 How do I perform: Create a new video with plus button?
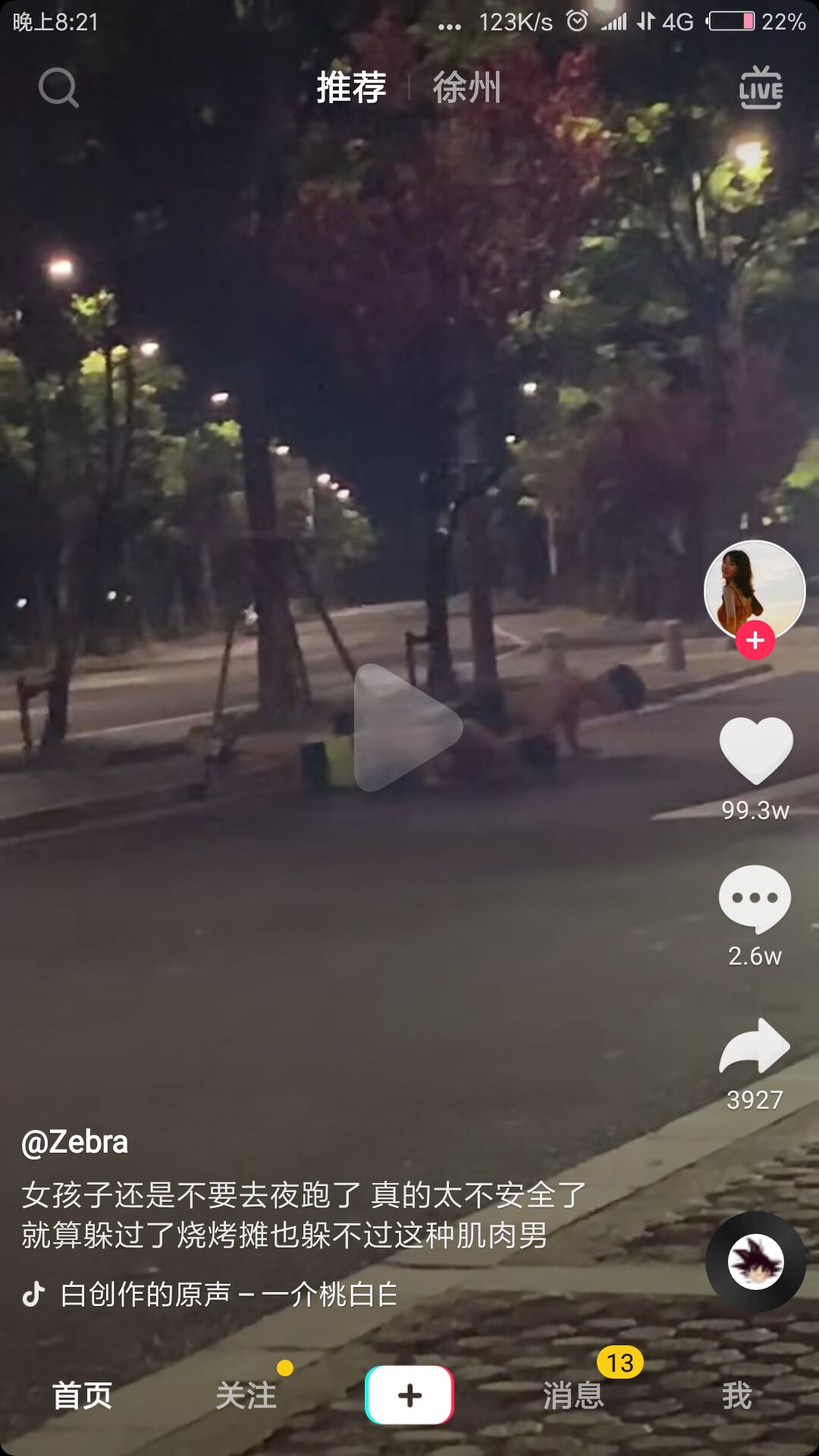pyautogui.click(x=409, y=1395)
